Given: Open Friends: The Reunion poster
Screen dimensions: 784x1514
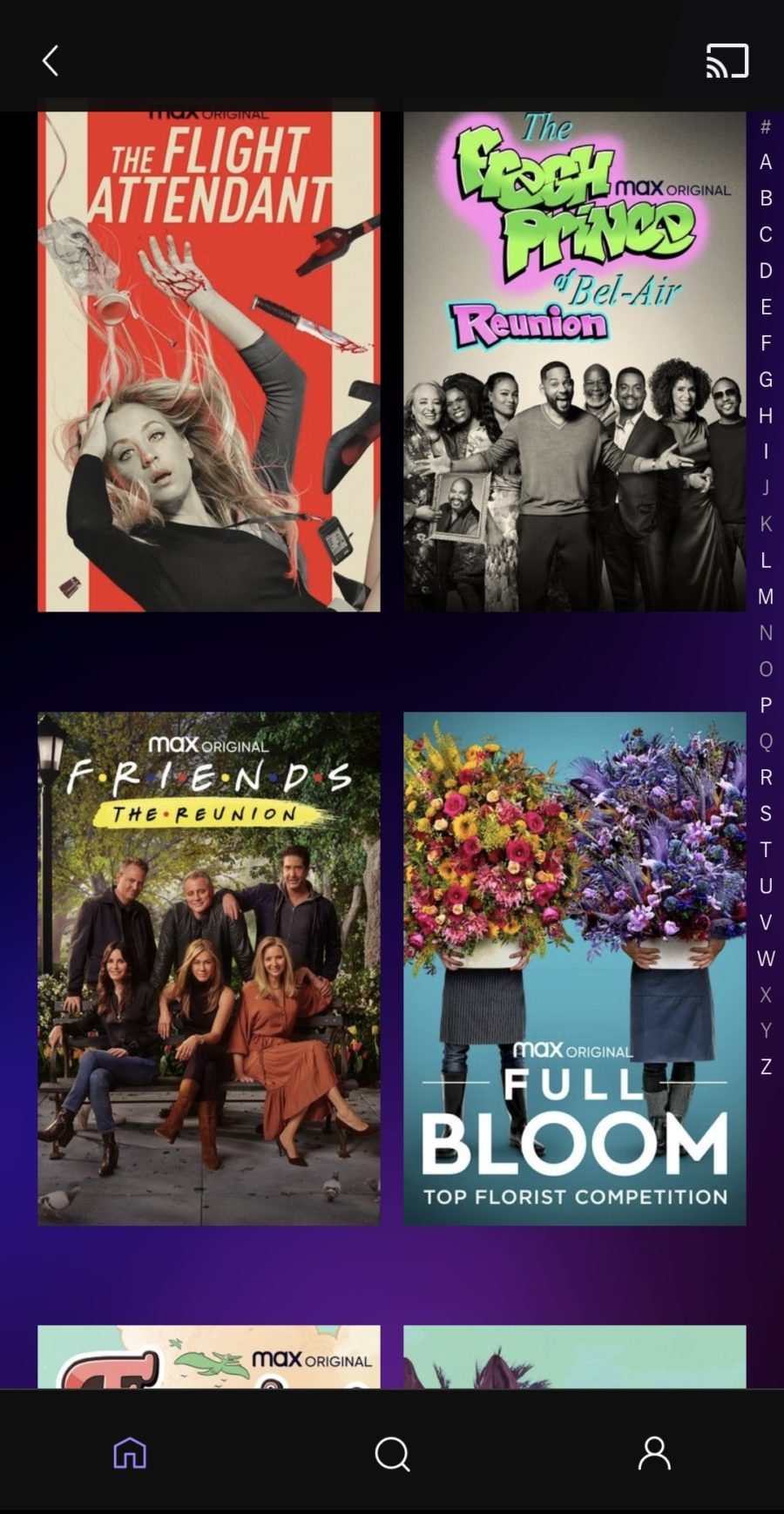Looking at the screenshot, I should click(209, 969).
